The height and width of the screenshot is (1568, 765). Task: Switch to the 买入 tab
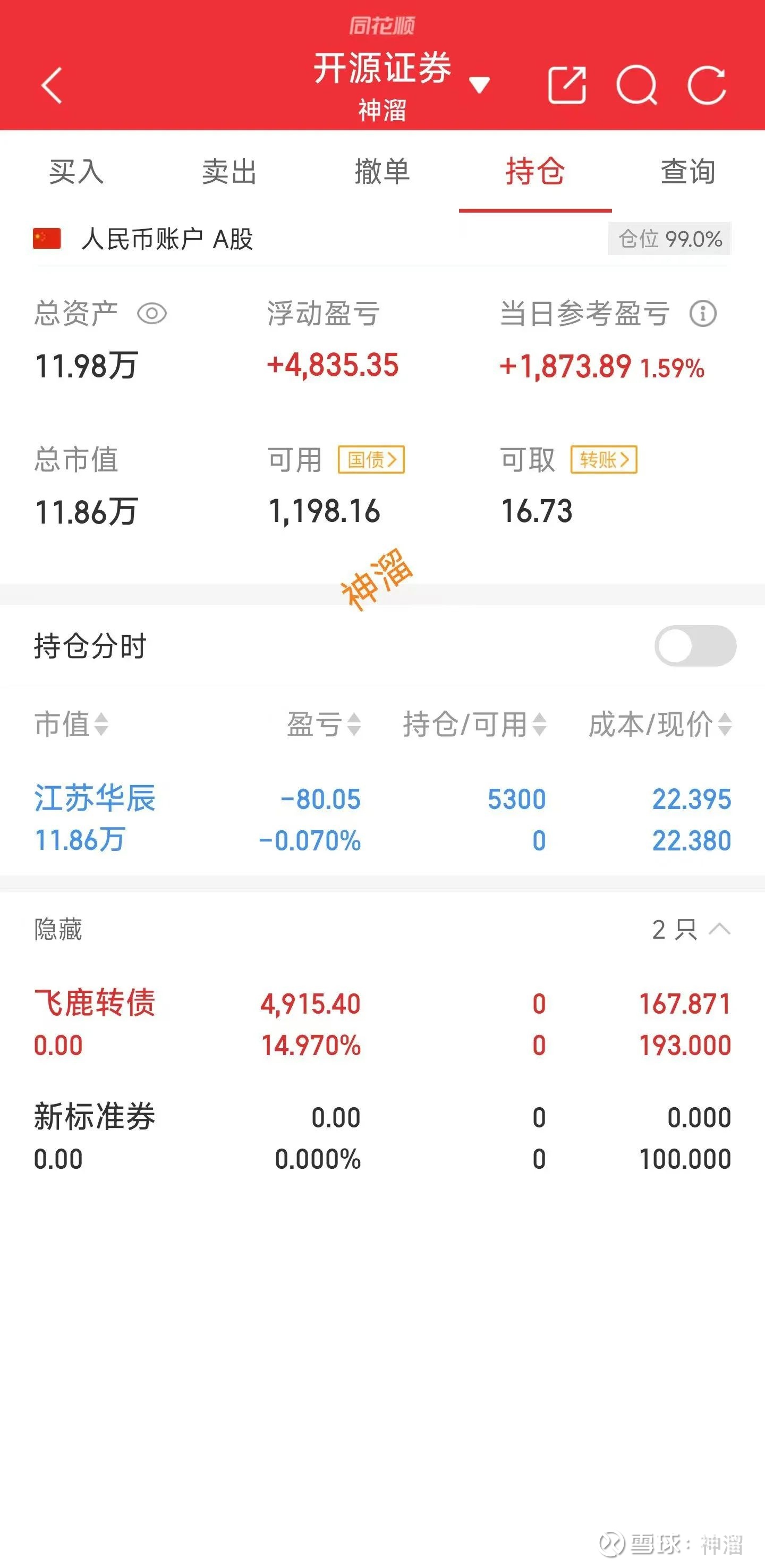click(x=76, y=172)
